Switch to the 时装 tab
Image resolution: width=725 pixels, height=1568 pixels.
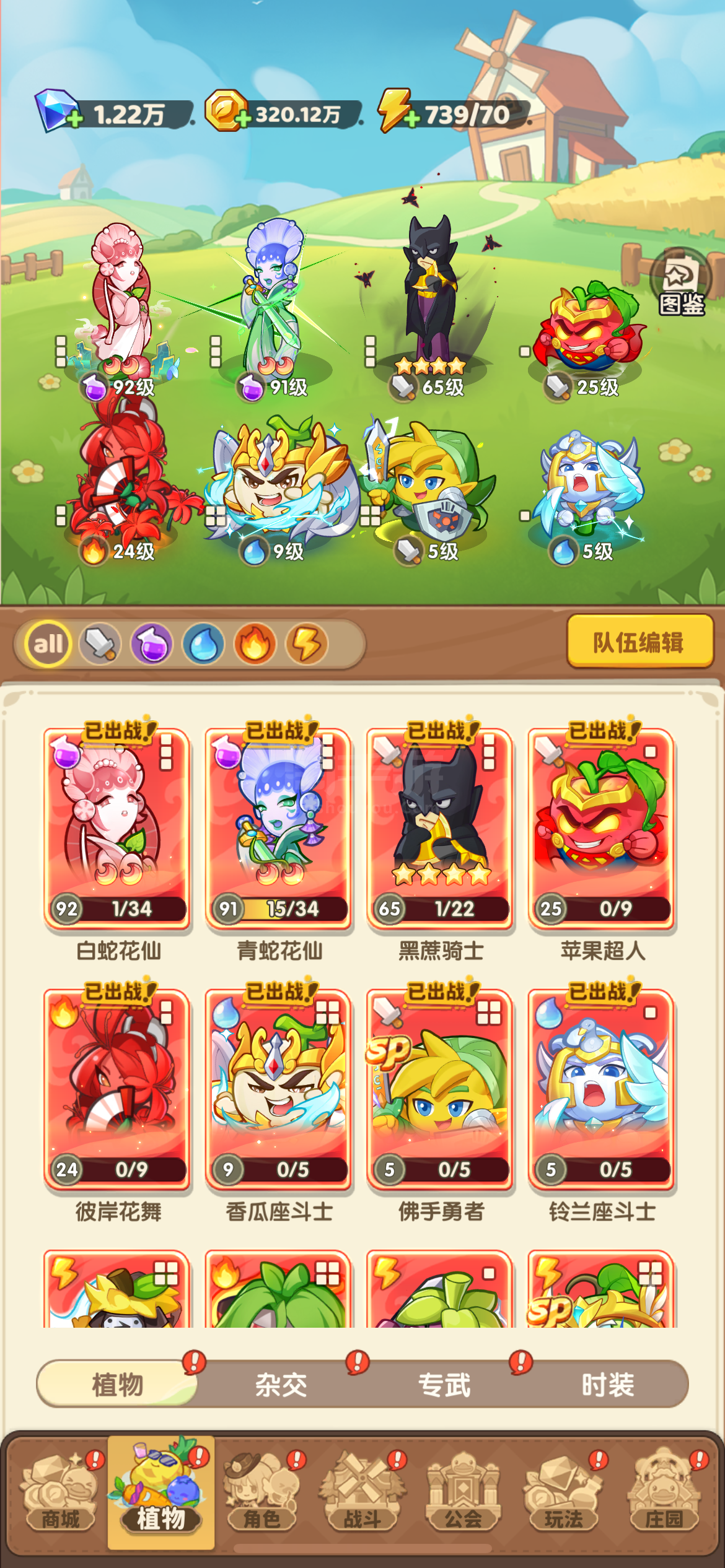(608, 1385)
